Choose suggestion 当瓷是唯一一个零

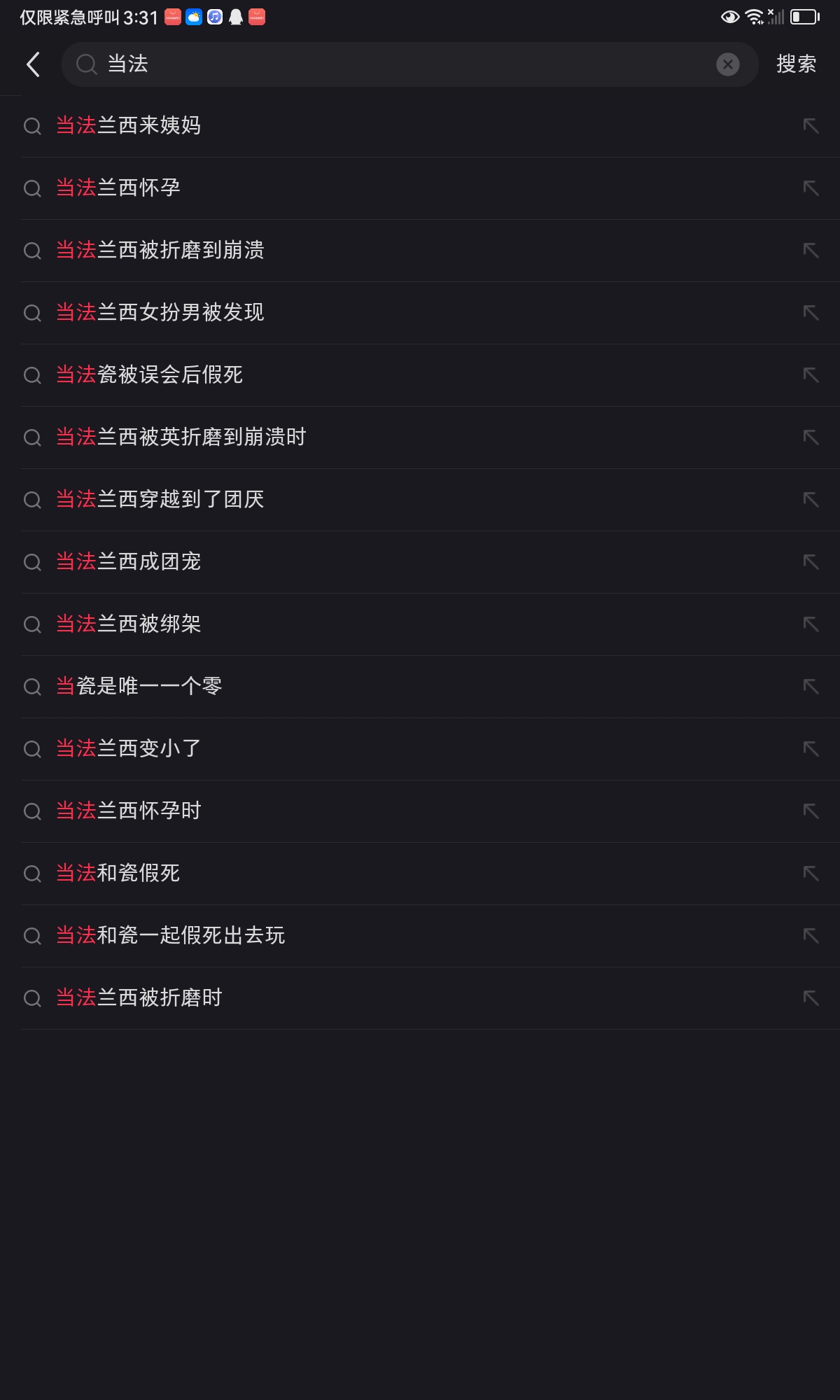point(139,686)
